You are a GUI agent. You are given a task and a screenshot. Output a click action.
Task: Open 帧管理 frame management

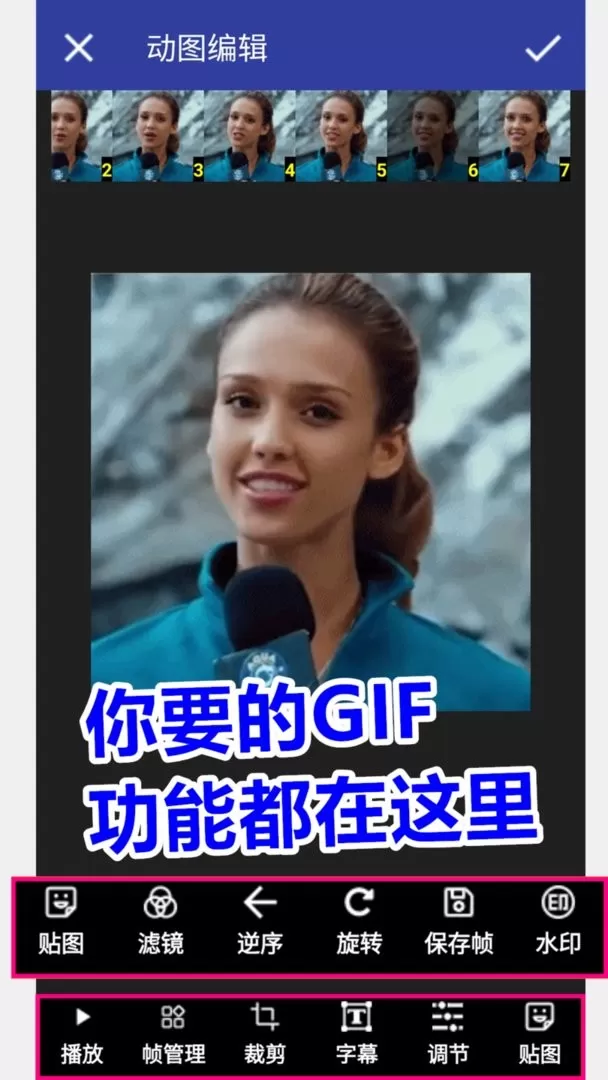(174, 1033)
